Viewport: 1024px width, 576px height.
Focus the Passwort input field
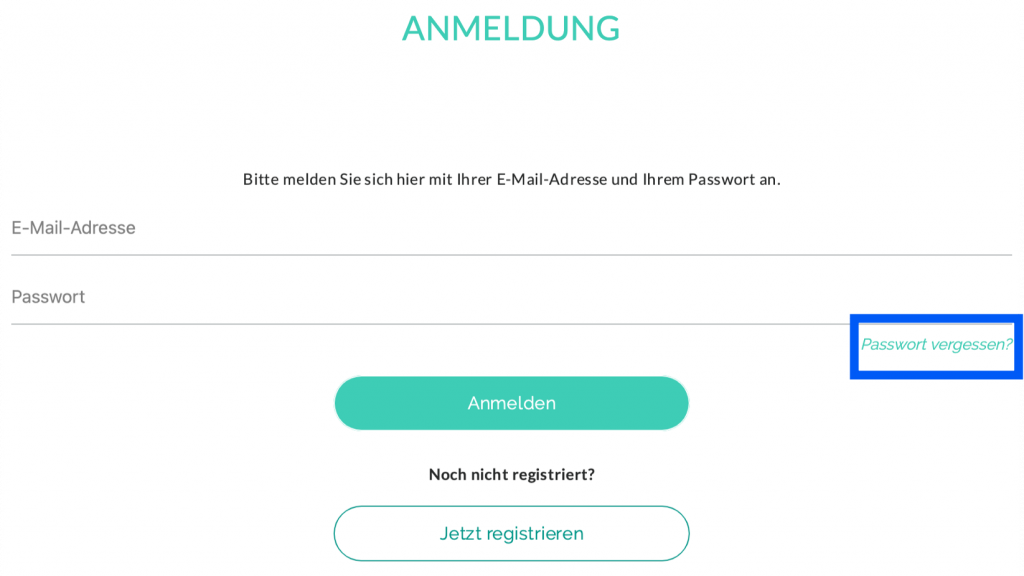510,298
